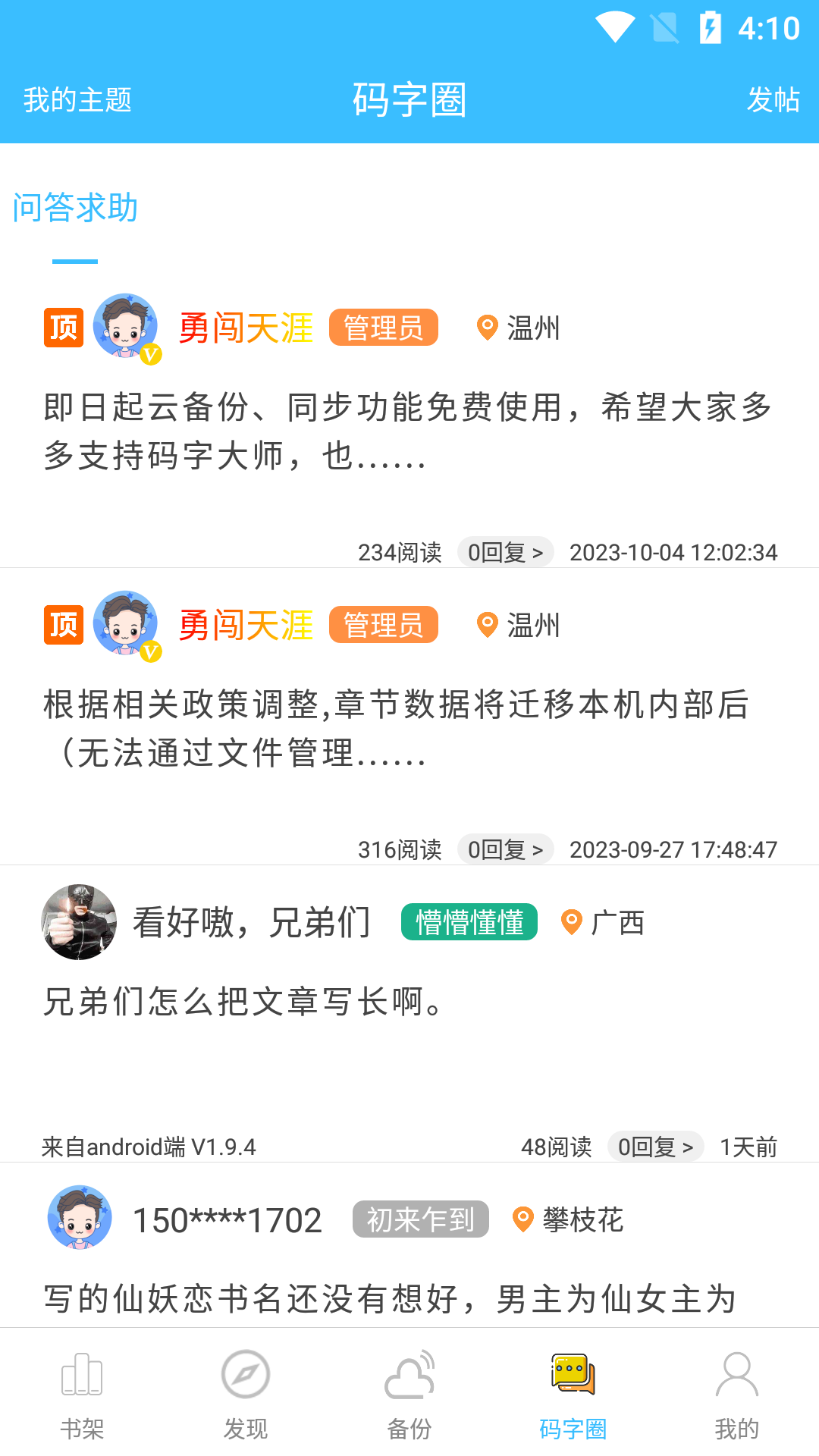Open 我的主题 from the top bar
Viewport: 819px width, 1456px height.
coord(79,99)
